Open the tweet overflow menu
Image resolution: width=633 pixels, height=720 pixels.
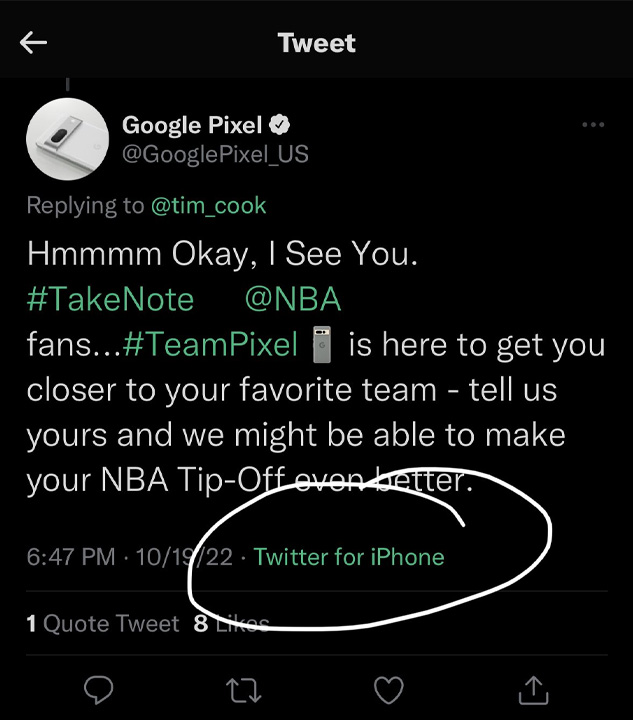click(x=592, y=125)
